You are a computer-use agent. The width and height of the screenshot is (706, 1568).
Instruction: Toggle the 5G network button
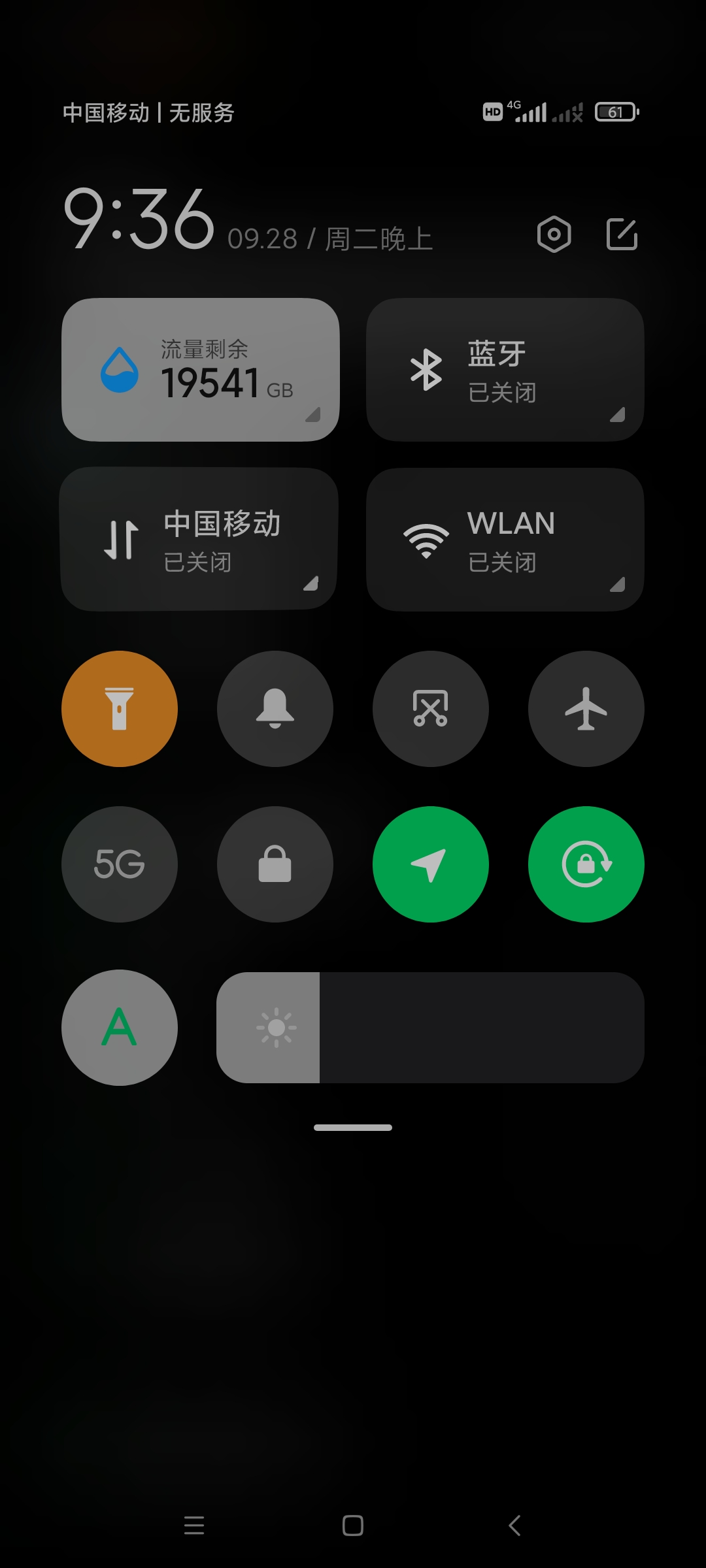(x=120, y=864)
